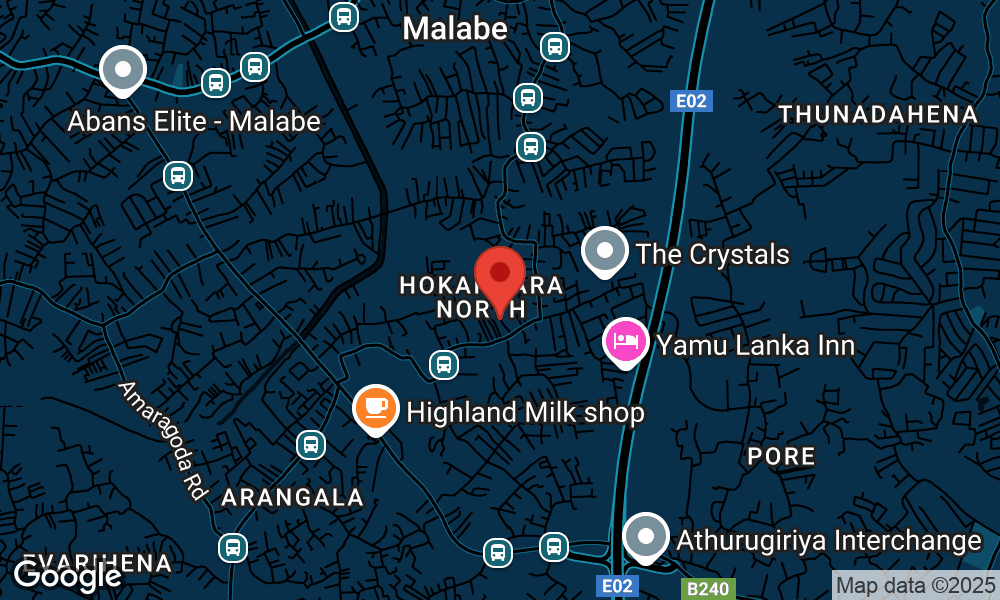Select the Abans Elite - Malabe marker

coord(123,70)
